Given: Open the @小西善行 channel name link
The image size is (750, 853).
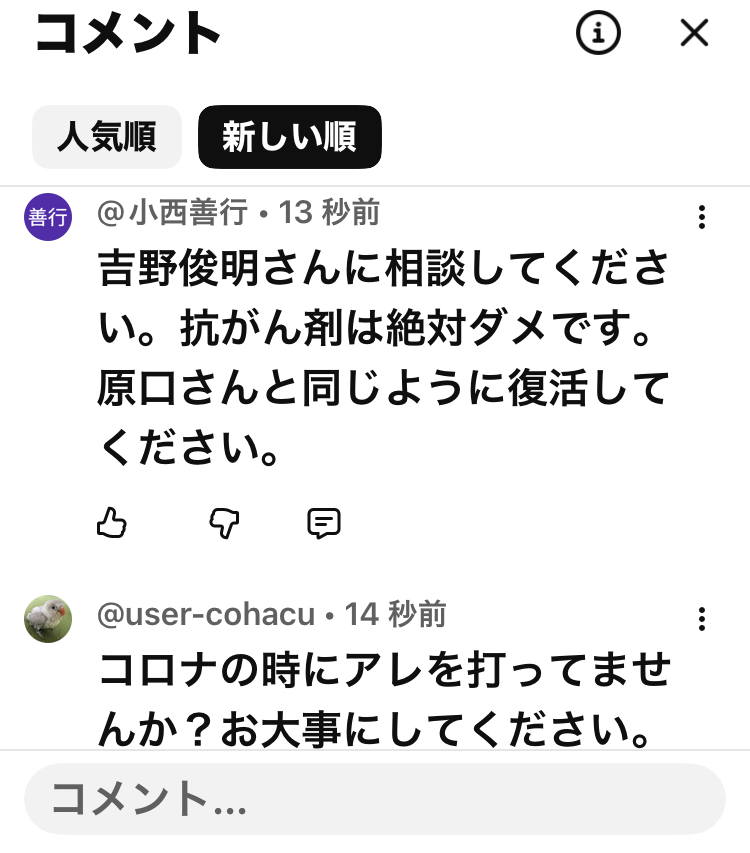Looking at the screenshot, I should click(172, 212).
